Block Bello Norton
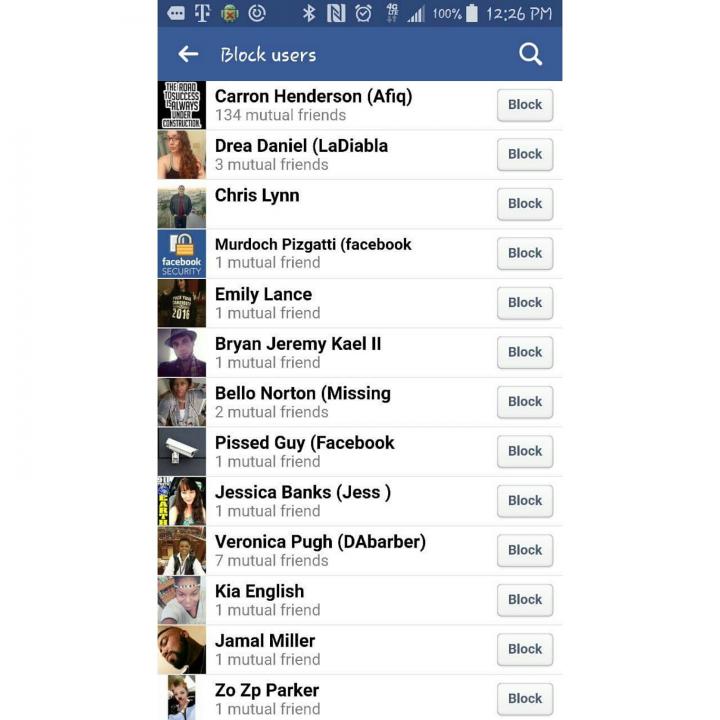This screenshot has width=720, height=720. coord(524,402)
